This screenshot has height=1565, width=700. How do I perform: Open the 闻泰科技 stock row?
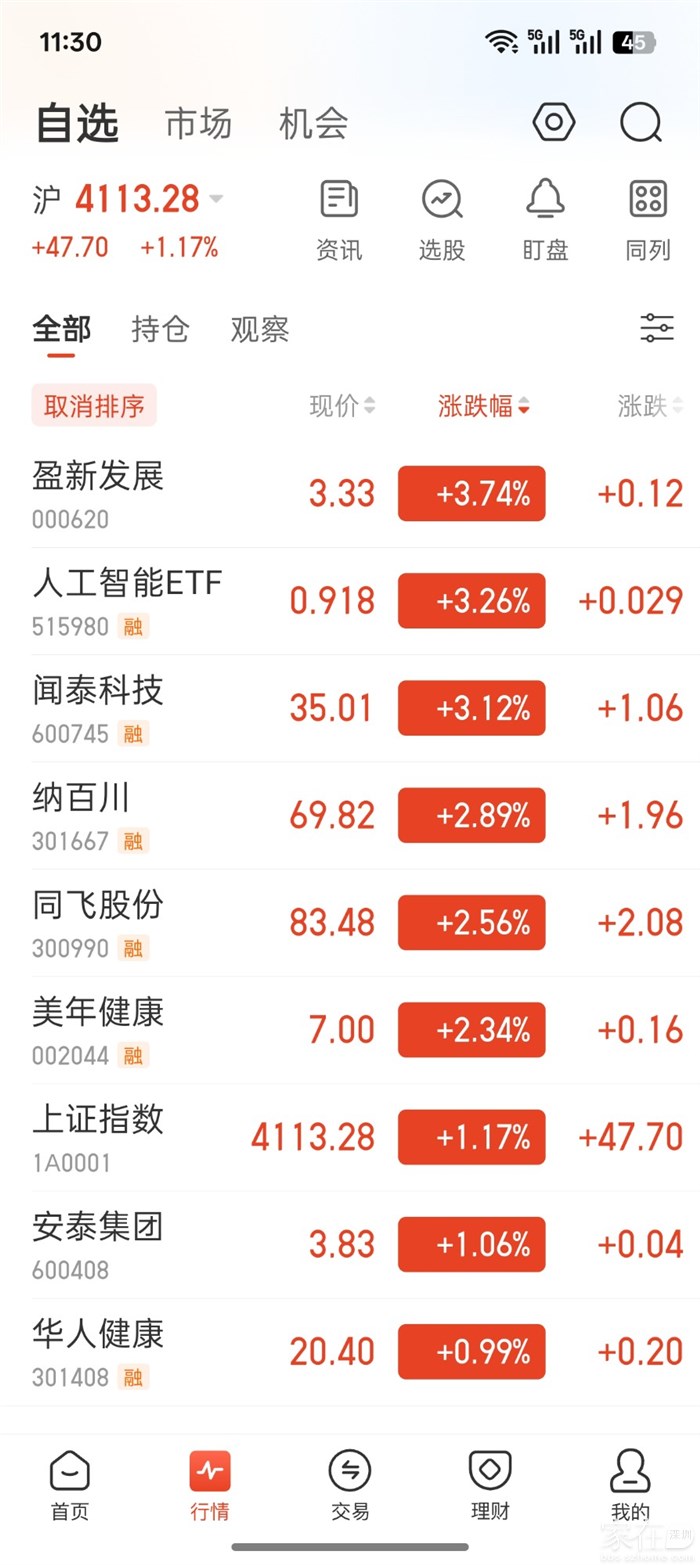pyautogui.click(x=350, y=708)
